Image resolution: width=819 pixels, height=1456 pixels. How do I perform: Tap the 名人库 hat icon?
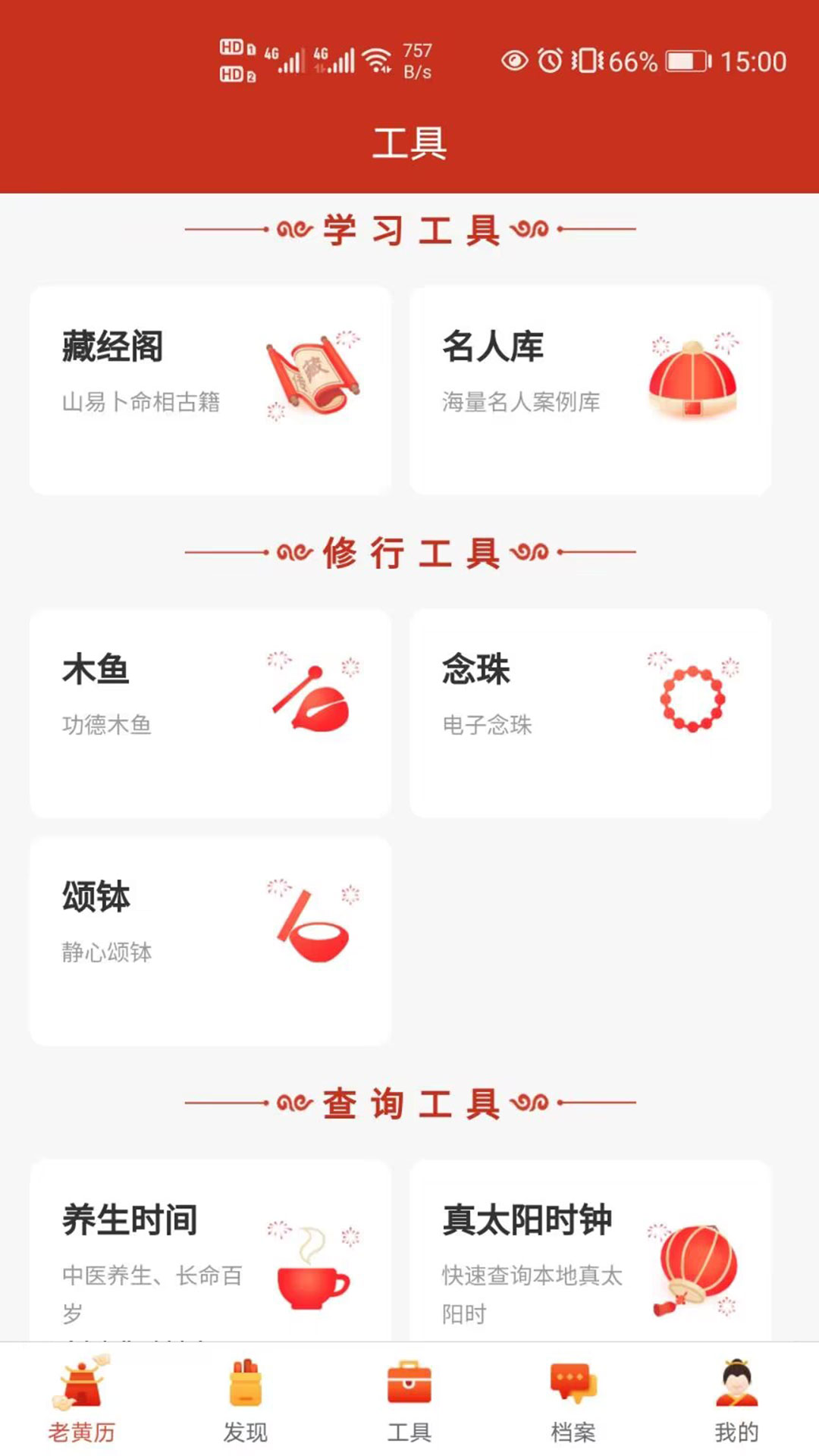pos(692,375)
